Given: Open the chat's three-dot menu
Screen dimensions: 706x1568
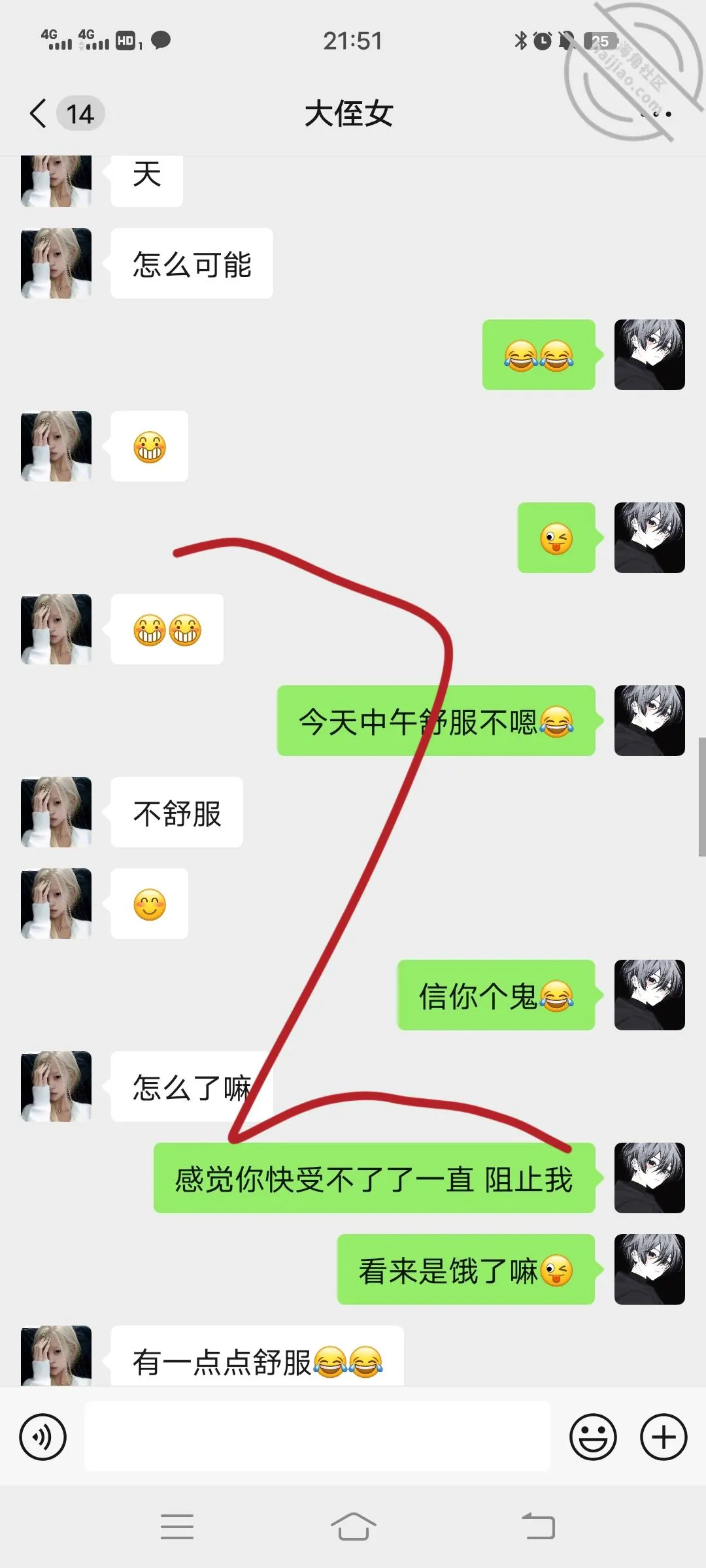Looking at the screenshot, I should click(x=656, y=114).
